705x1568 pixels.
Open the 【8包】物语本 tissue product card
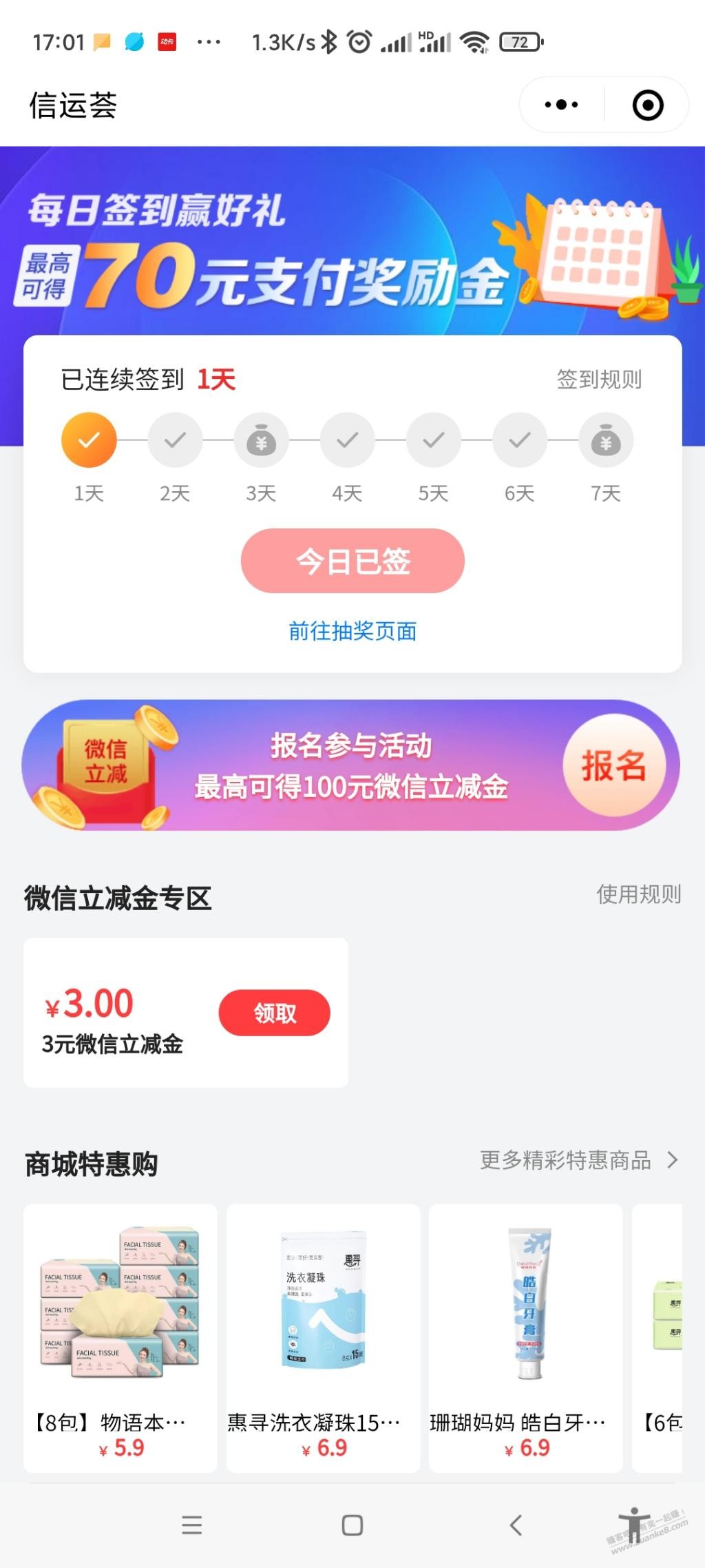(x=120, y=1337)
